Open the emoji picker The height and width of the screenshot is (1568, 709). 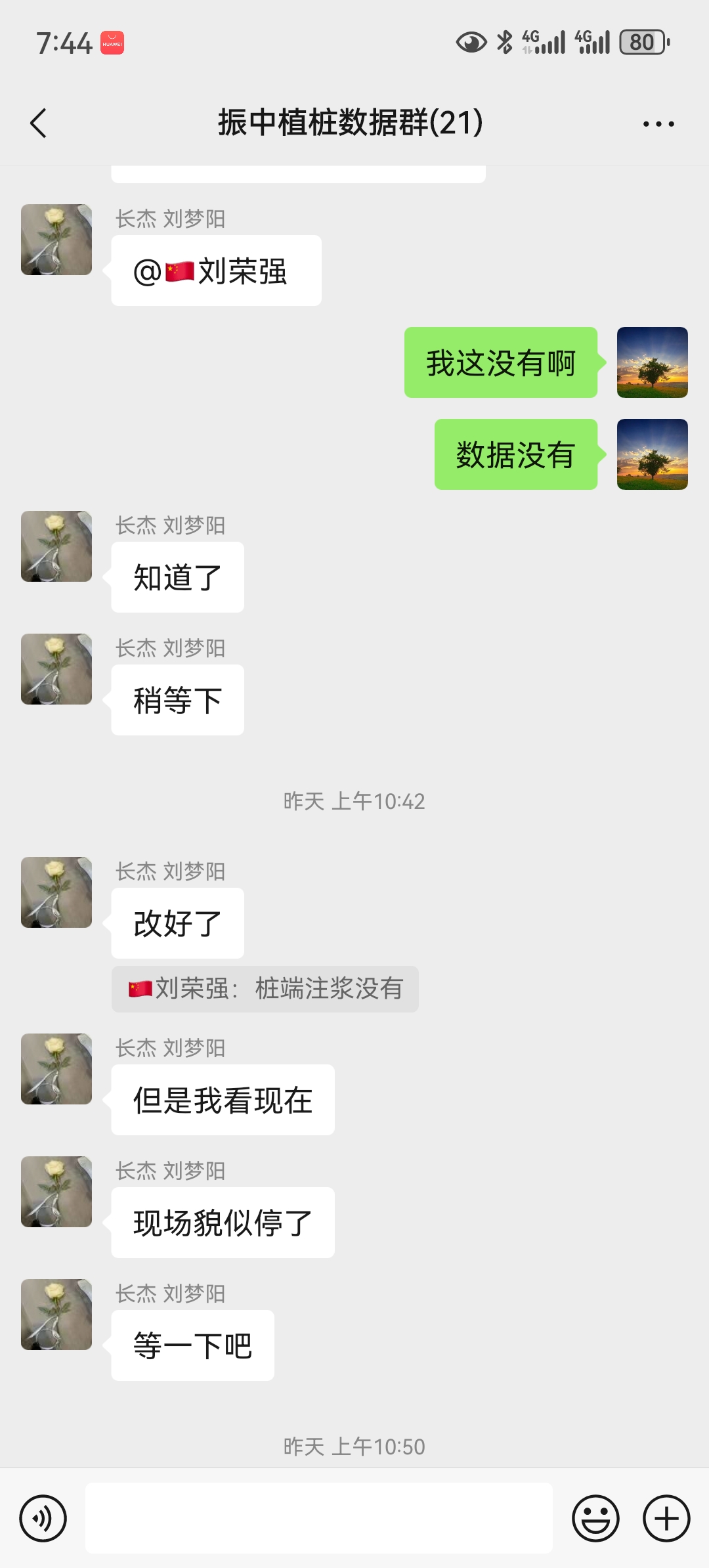[595, 1518]
